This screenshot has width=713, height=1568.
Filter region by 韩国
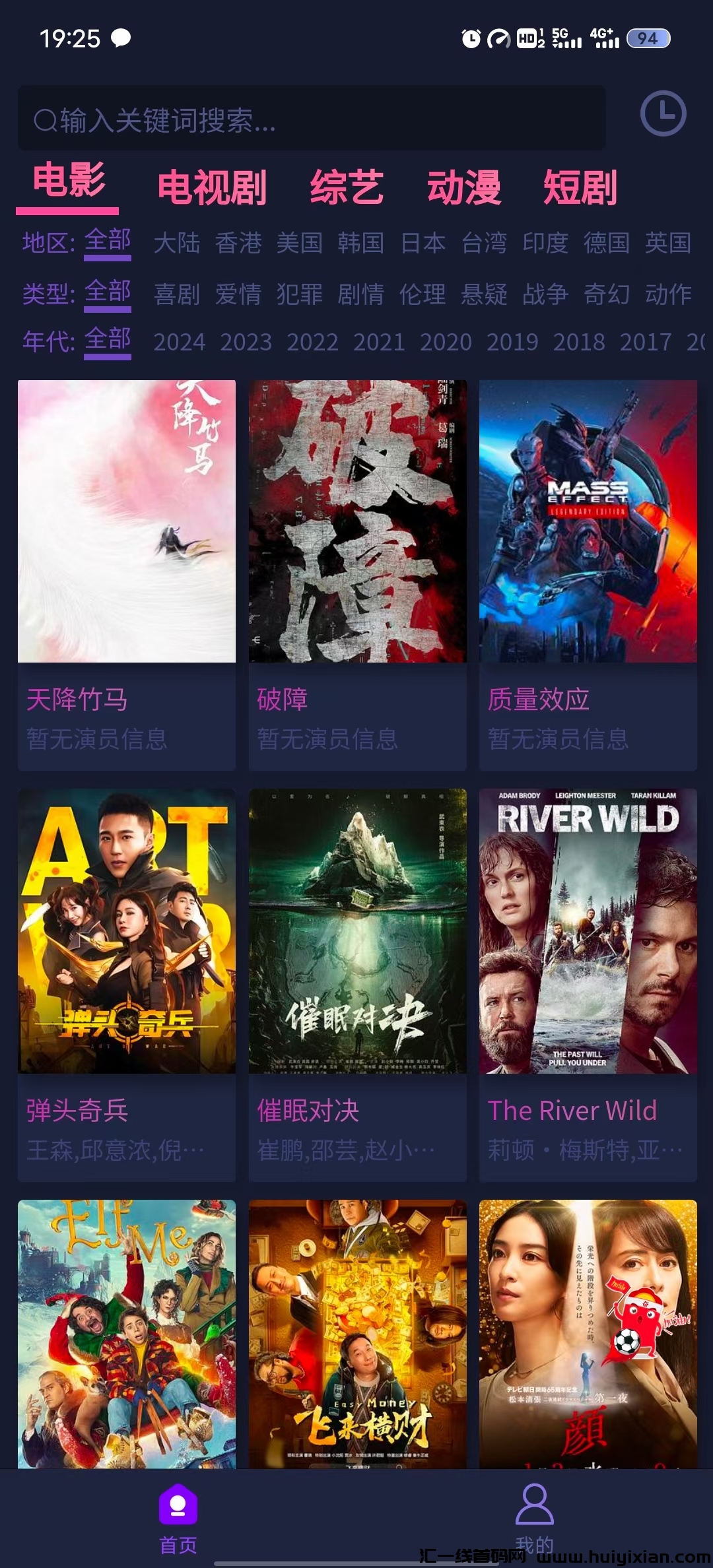(360, 243)
